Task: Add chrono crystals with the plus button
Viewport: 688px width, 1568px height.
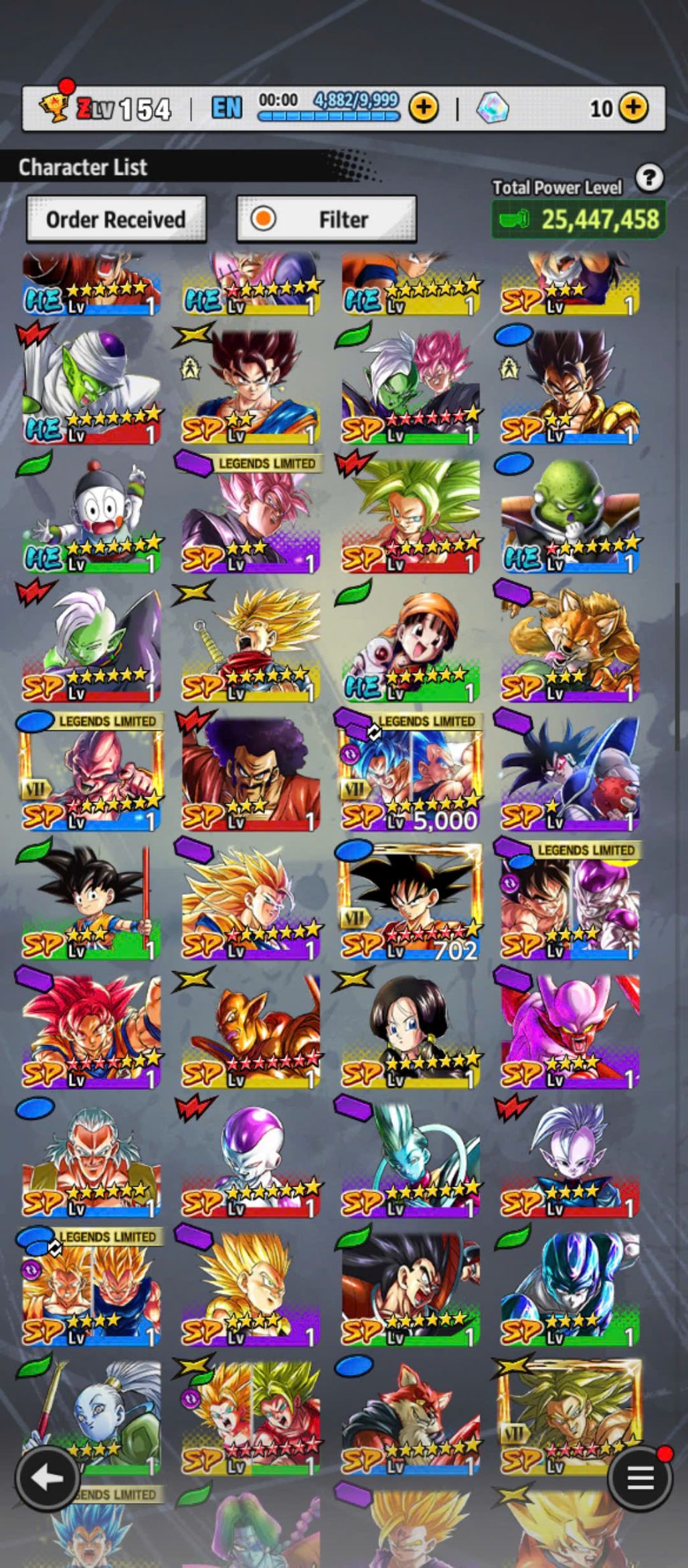Action: coord(633,107)
